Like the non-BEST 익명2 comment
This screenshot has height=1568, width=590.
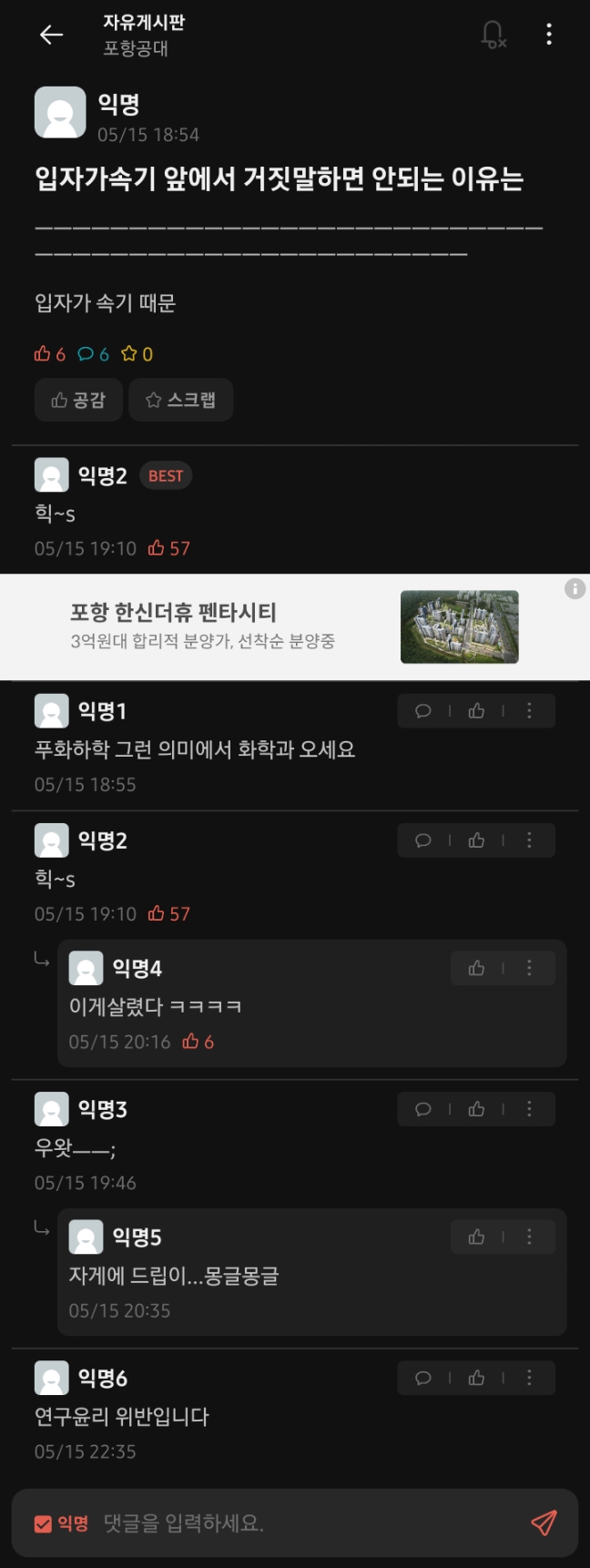click(476, 840)
